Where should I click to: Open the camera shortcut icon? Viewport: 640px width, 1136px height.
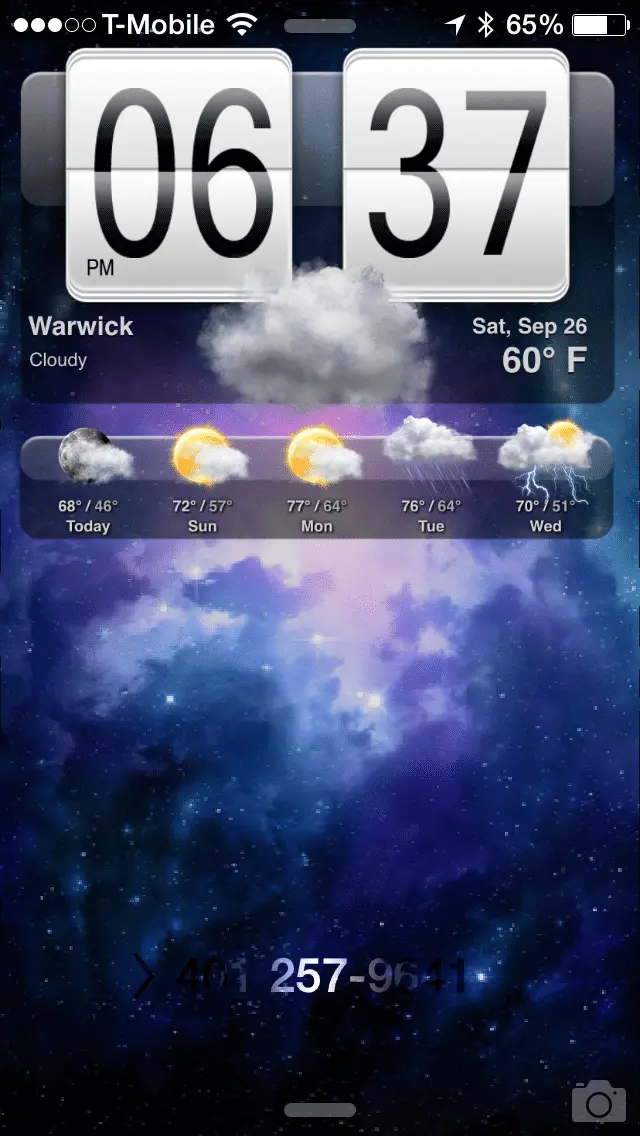tap(598, 1102)
